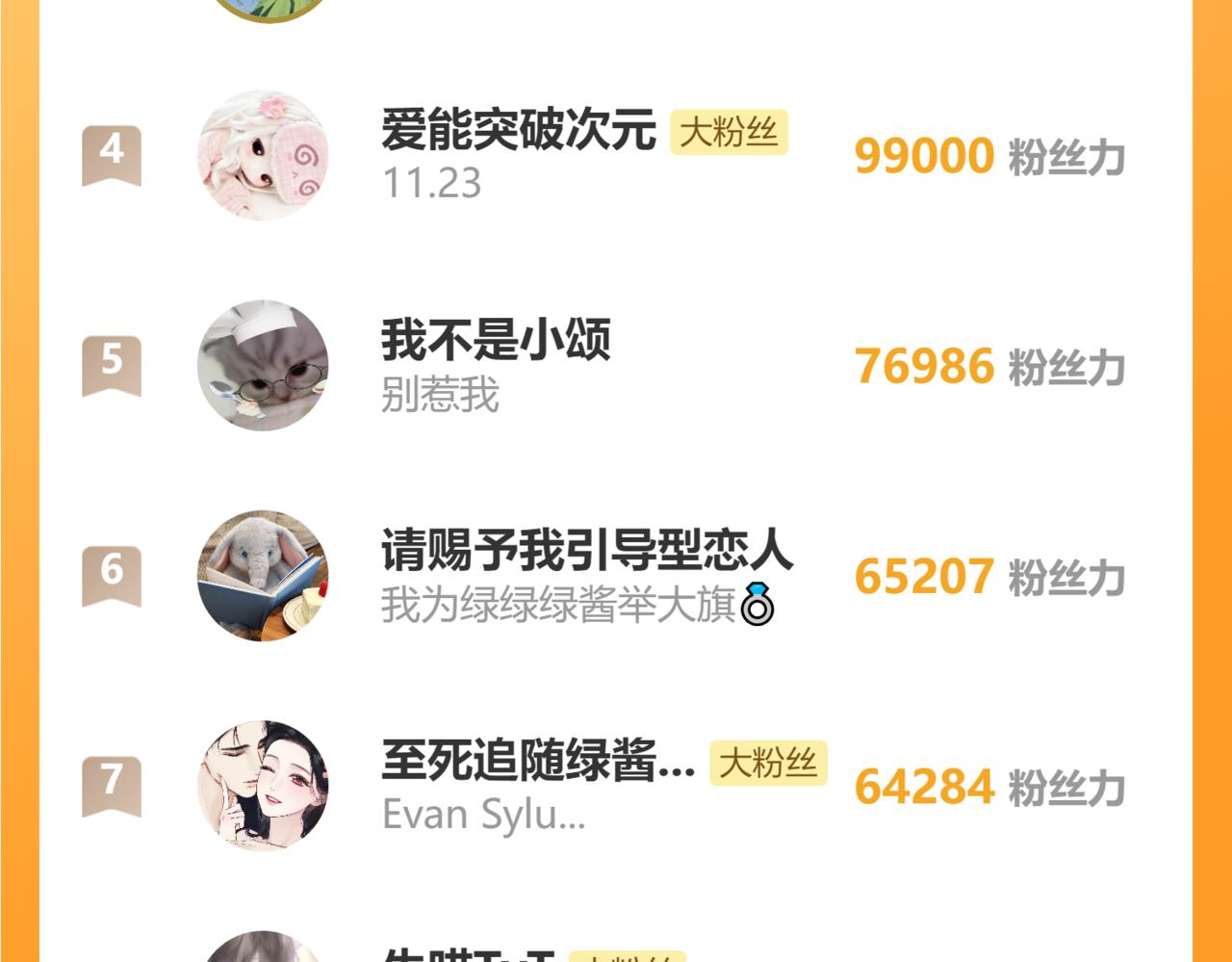Select the fan row 请赐予我引导型恋人
The image size is (1232, 962).
(x=586, y=551)
